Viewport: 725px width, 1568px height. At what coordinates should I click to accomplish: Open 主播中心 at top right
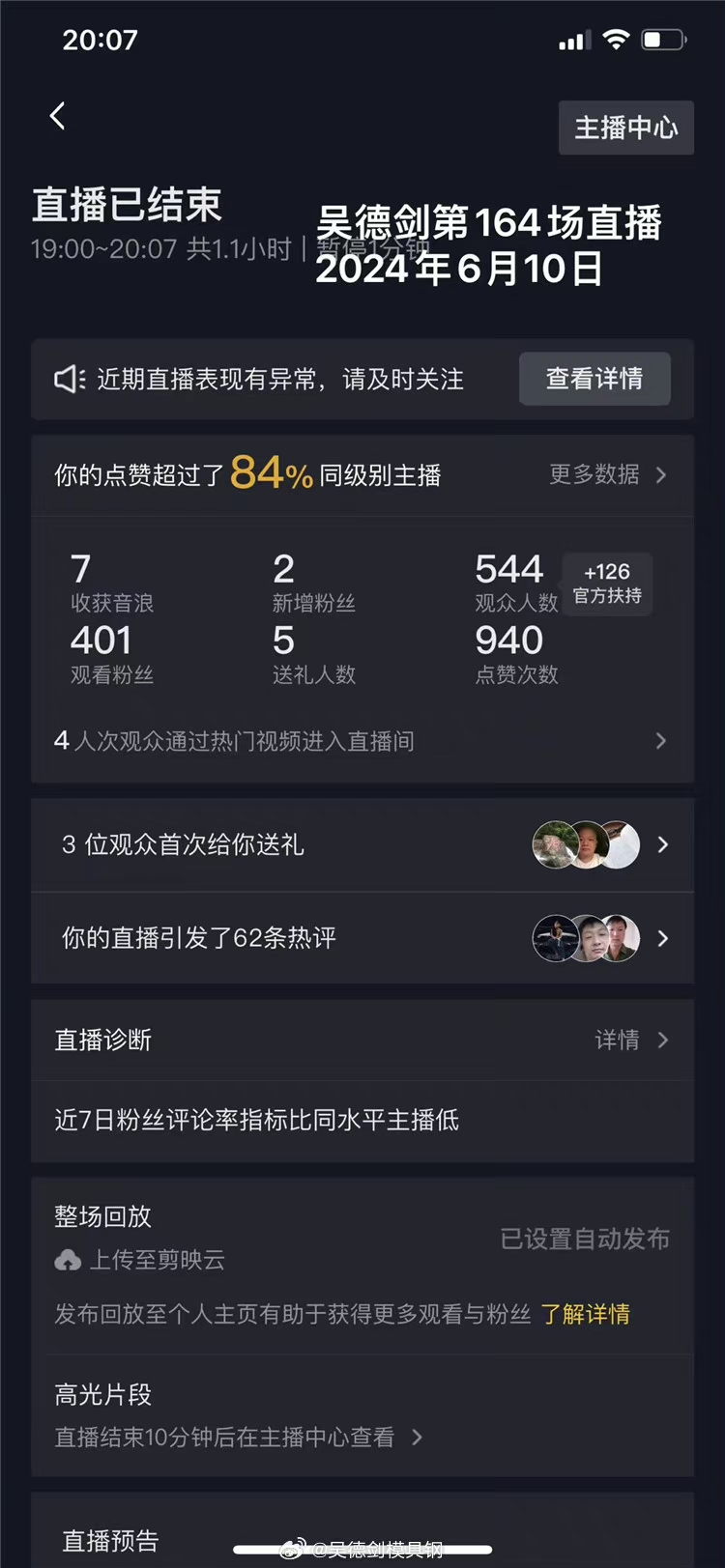click(626, 128)
